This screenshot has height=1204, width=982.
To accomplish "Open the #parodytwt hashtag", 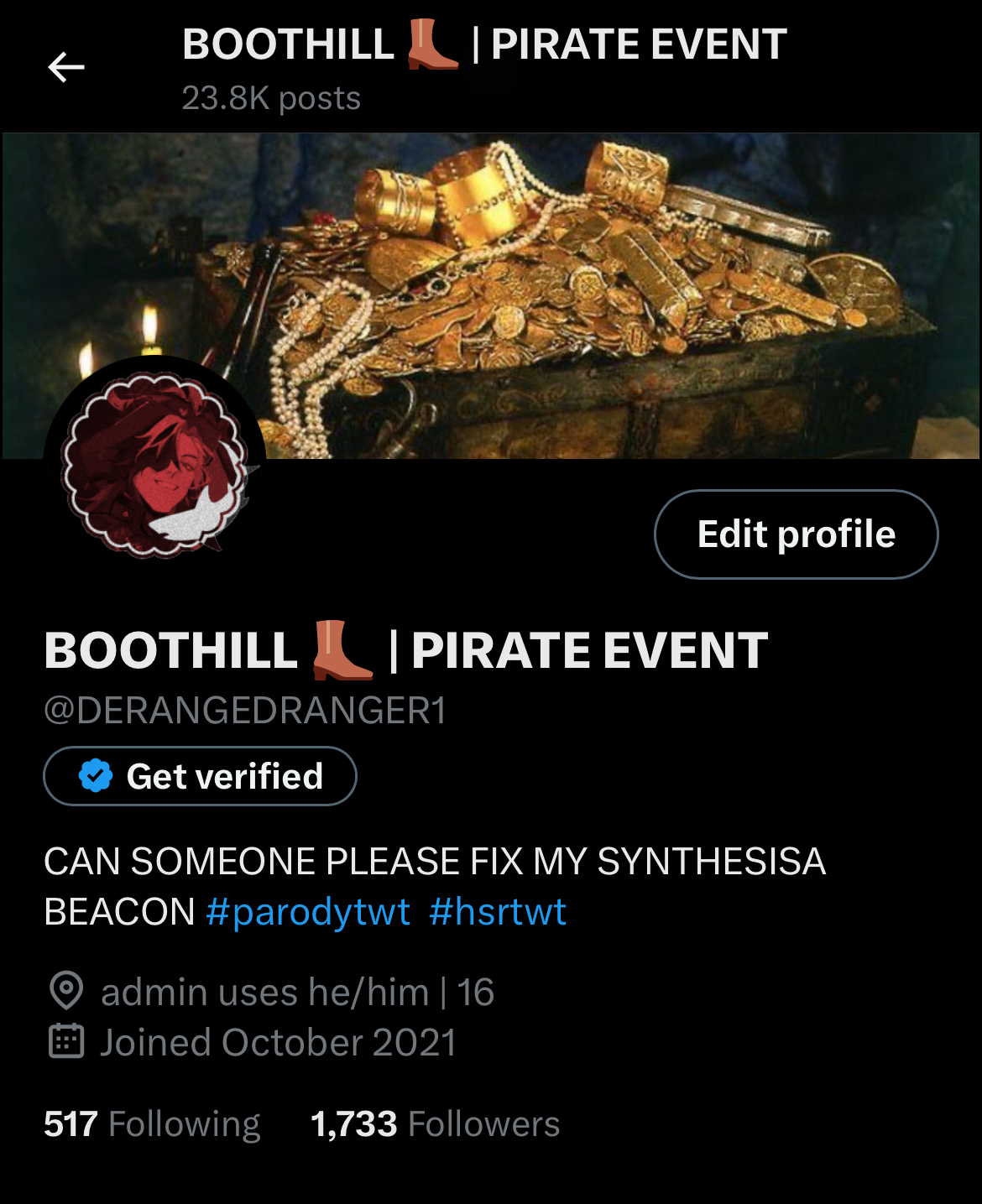I will [x=308, y=912].
